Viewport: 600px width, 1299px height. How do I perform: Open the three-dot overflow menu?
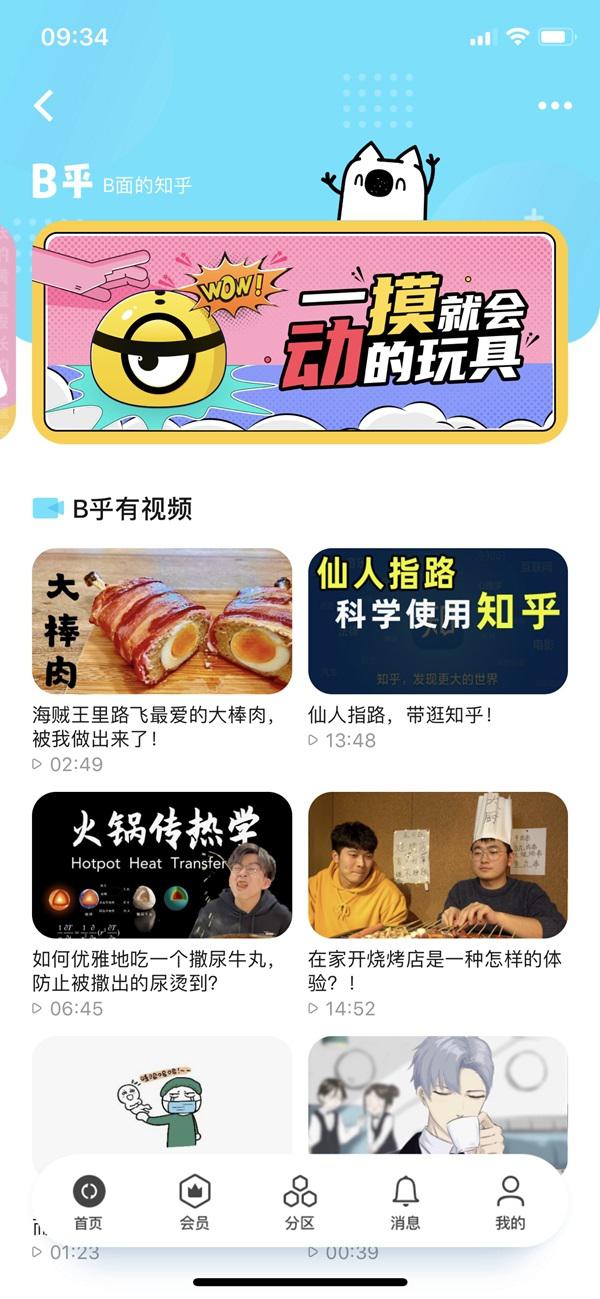click(x=555, y=105)
